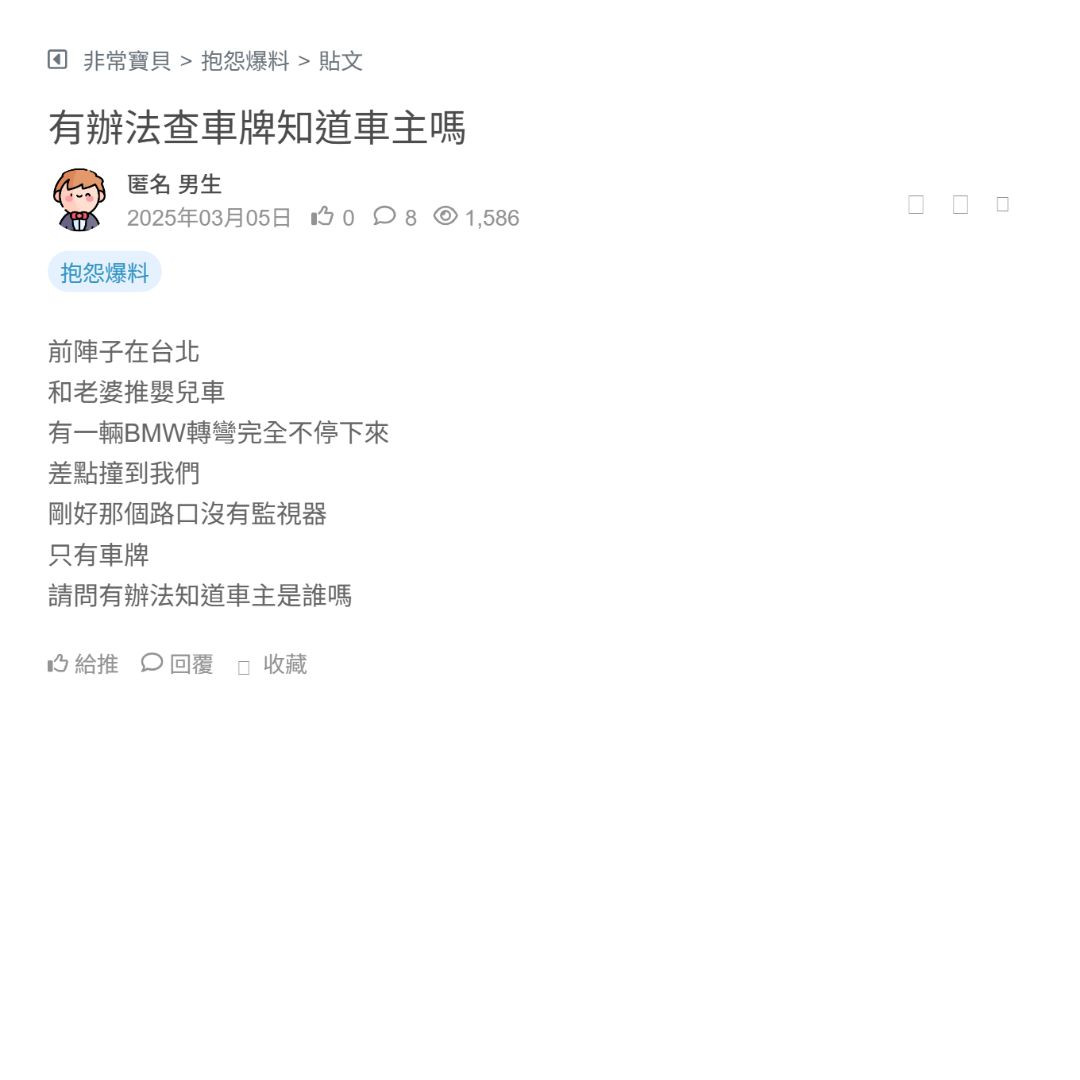Open the 抱怨爆料 breadcrumb link

245,61
